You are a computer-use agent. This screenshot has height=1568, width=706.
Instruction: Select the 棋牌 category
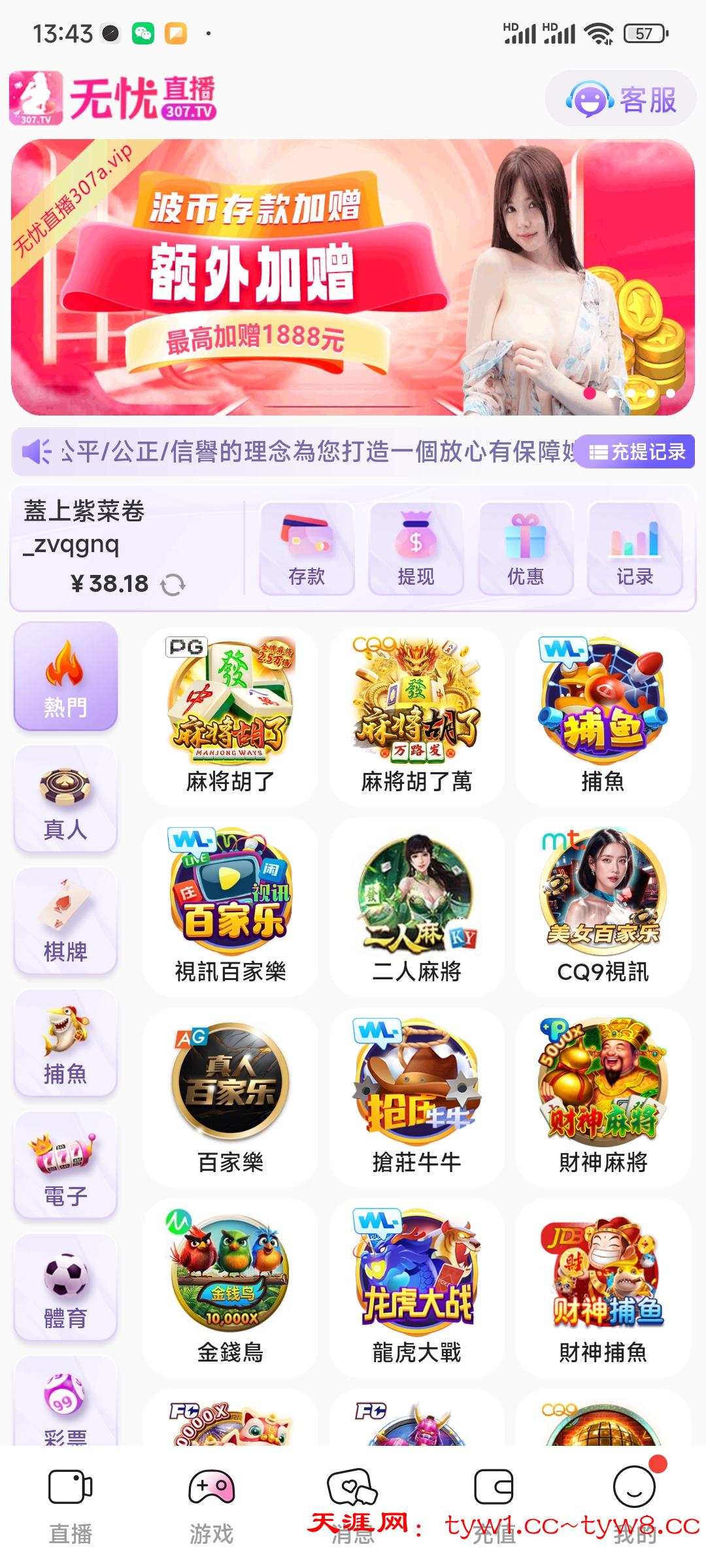(x=65, y=922)
